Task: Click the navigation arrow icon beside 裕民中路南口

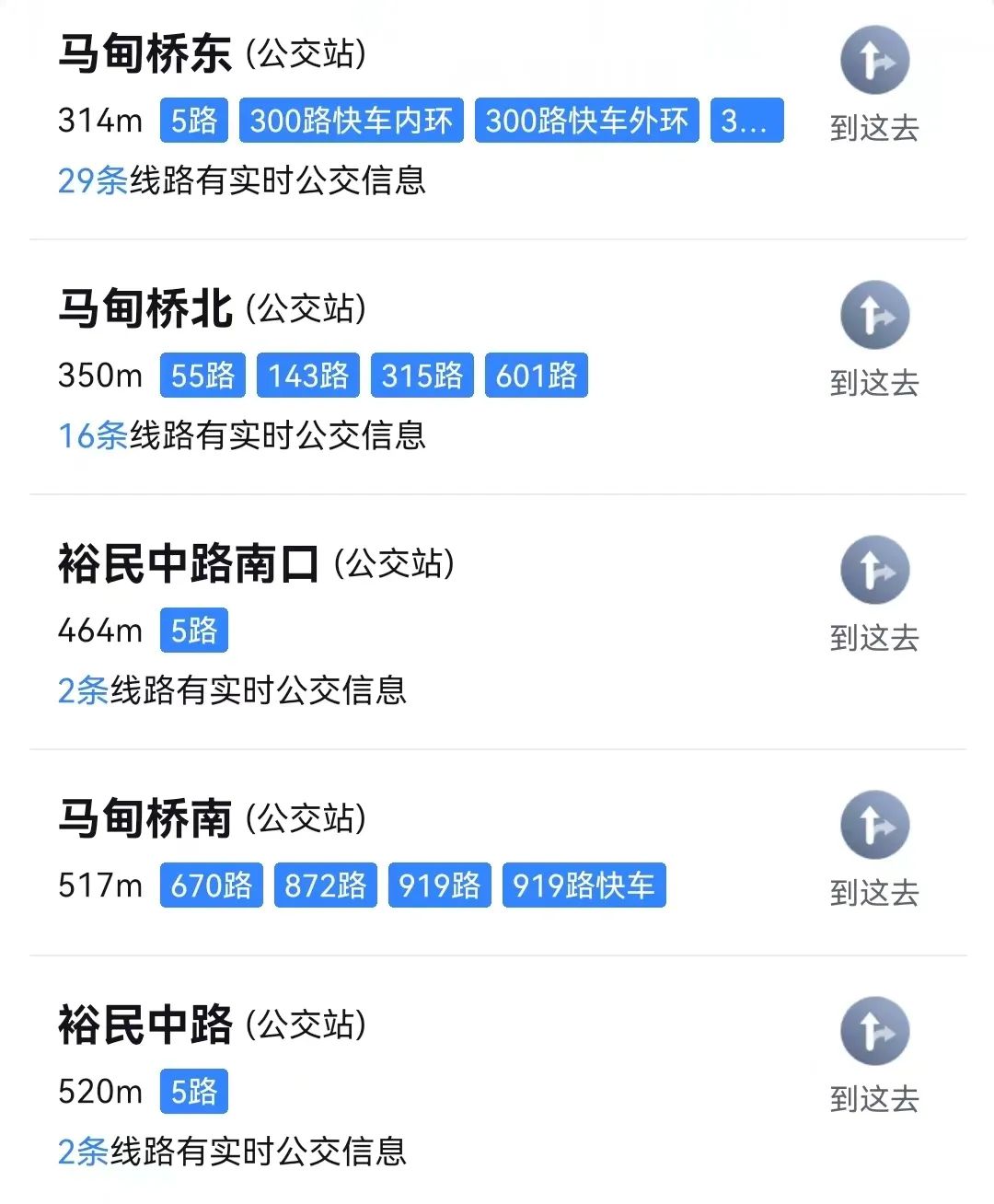Action: 874,569
